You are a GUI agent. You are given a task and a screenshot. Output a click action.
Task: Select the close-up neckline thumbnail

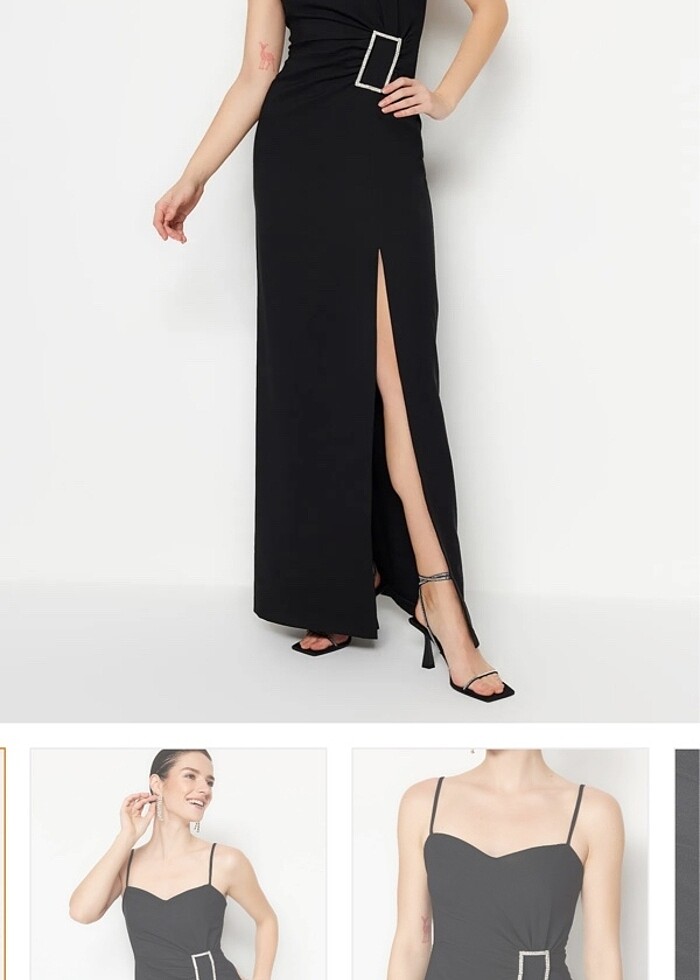pos(500,864)
